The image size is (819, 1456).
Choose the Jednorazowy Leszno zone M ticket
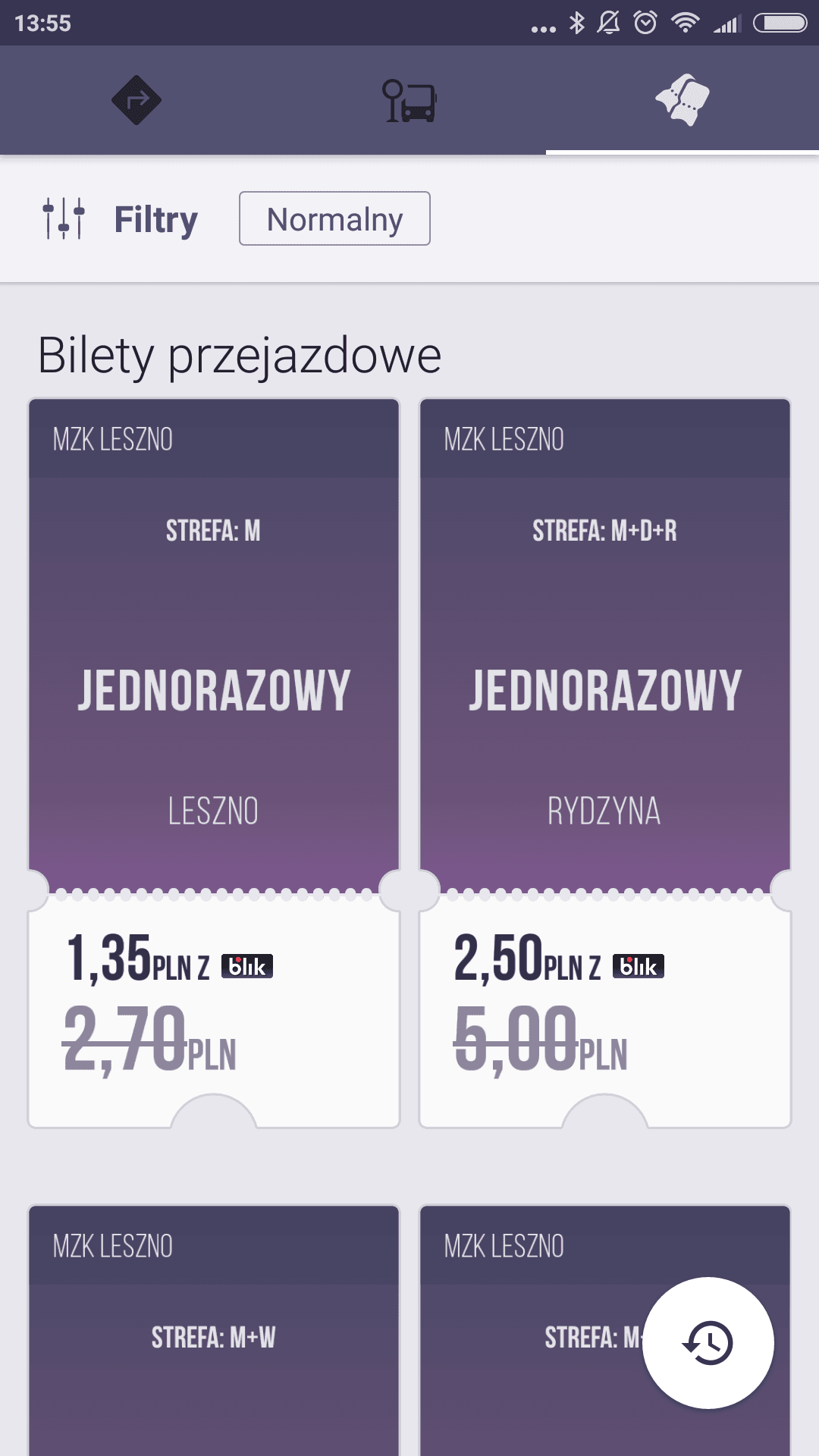click(214, 763)
